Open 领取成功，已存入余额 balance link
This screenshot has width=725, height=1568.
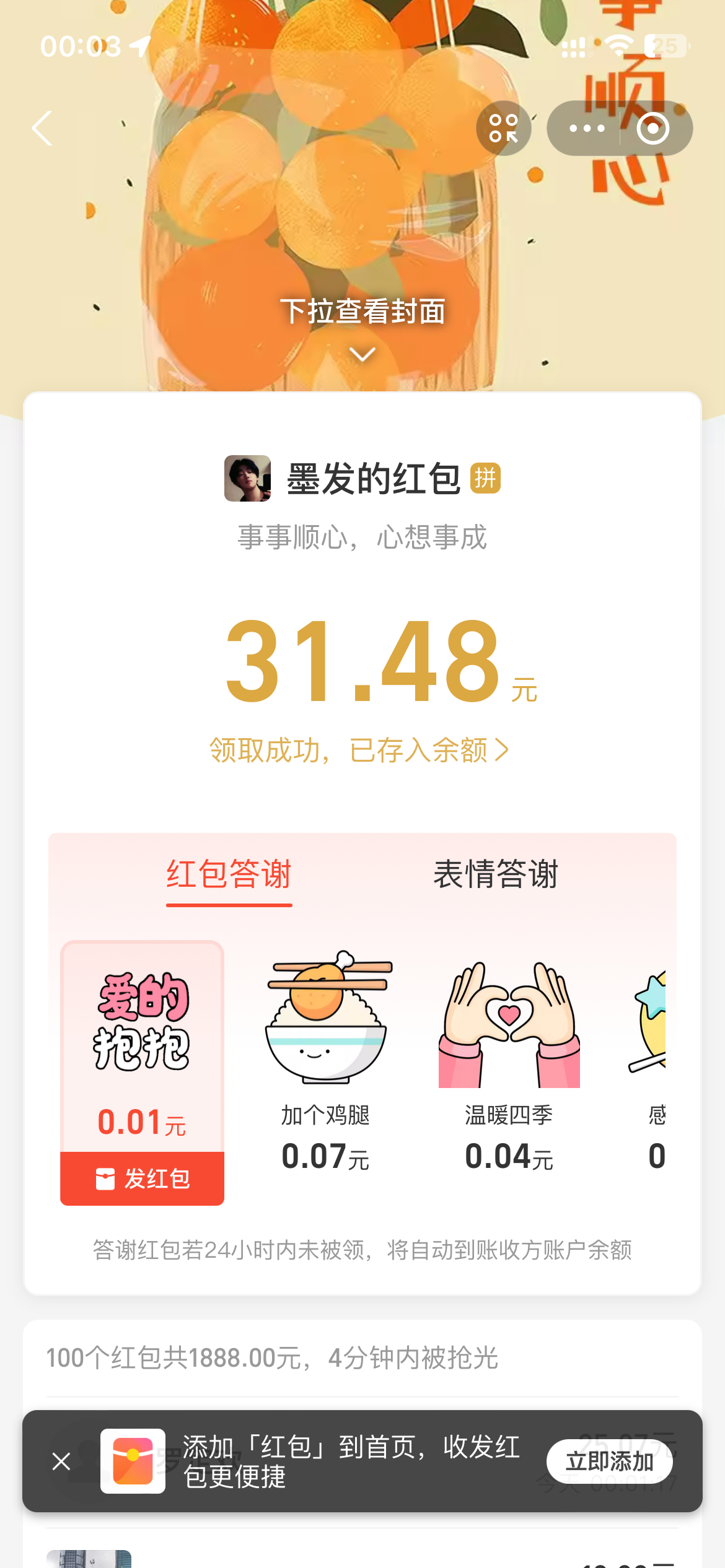click(x=359, y=751)
